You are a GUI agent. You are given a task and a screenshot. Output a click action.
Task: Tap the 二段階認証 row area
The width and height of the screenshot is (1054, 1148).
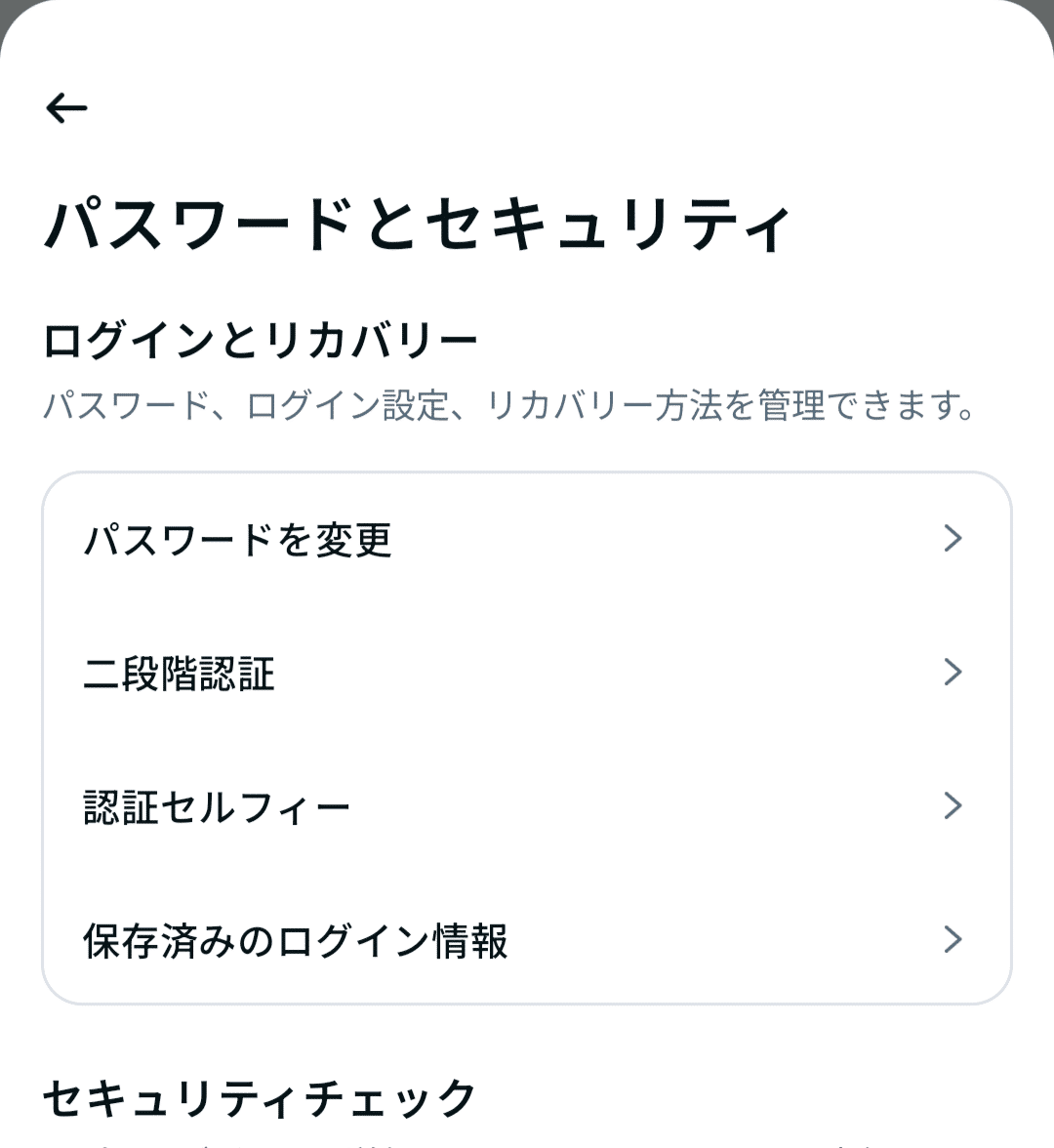point(527,672)
